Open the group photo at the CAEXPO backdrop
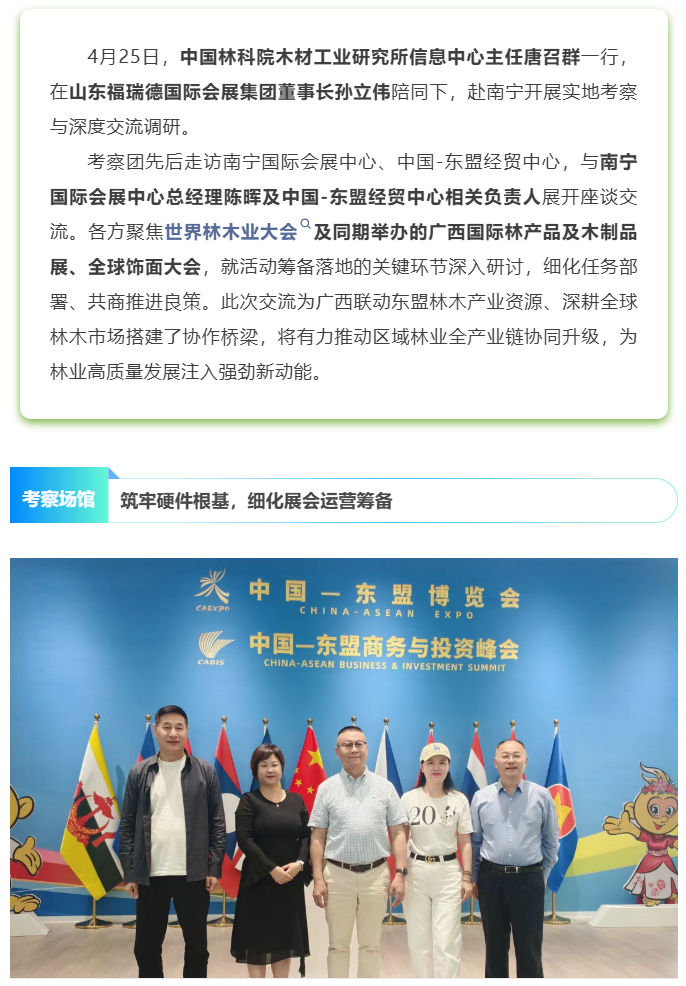 point(344,767)
